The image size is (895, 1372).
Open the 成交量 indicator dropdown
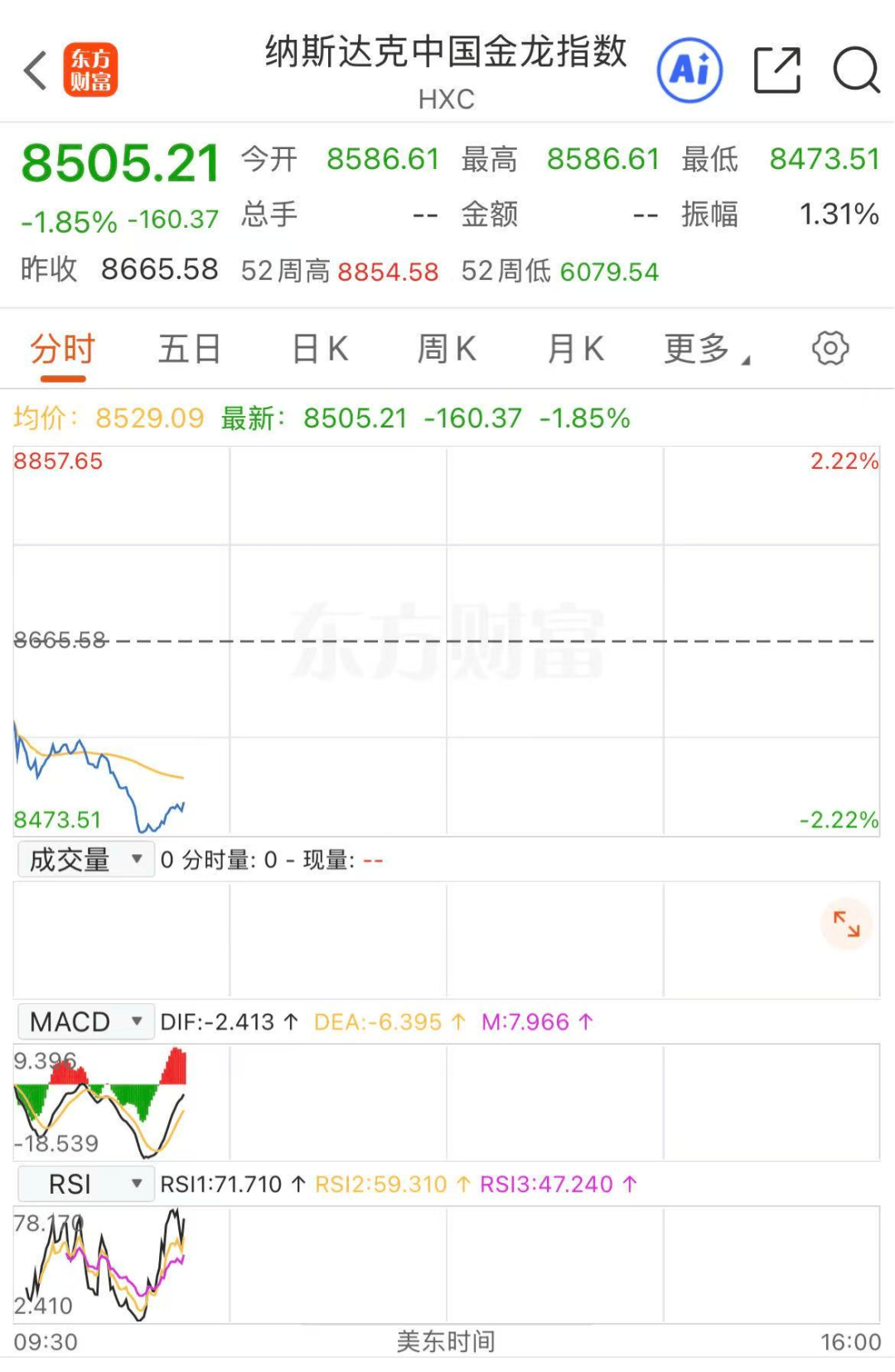85,860
